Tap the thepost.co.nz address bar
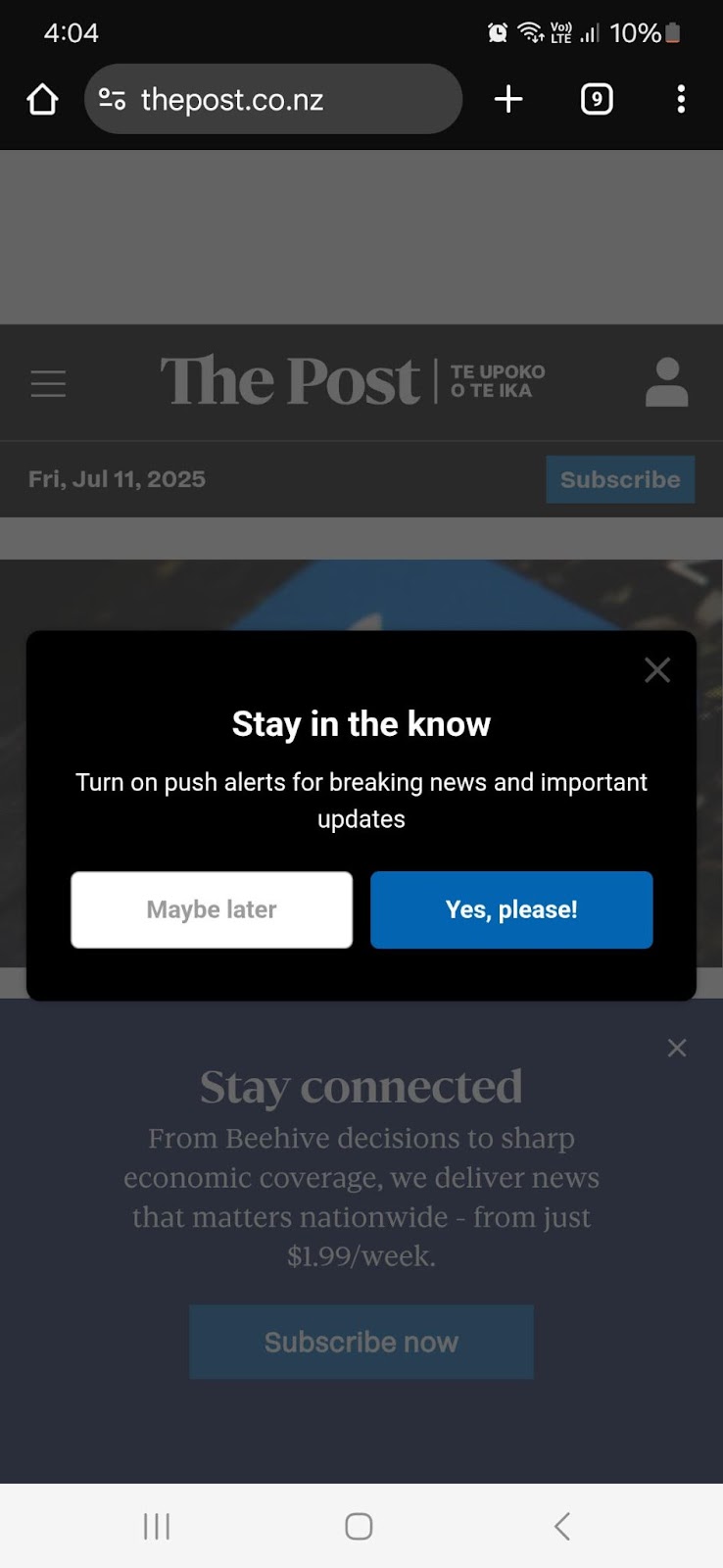Screen dimensions: 723x1568 pyautogui.click(x=273, y=99)
